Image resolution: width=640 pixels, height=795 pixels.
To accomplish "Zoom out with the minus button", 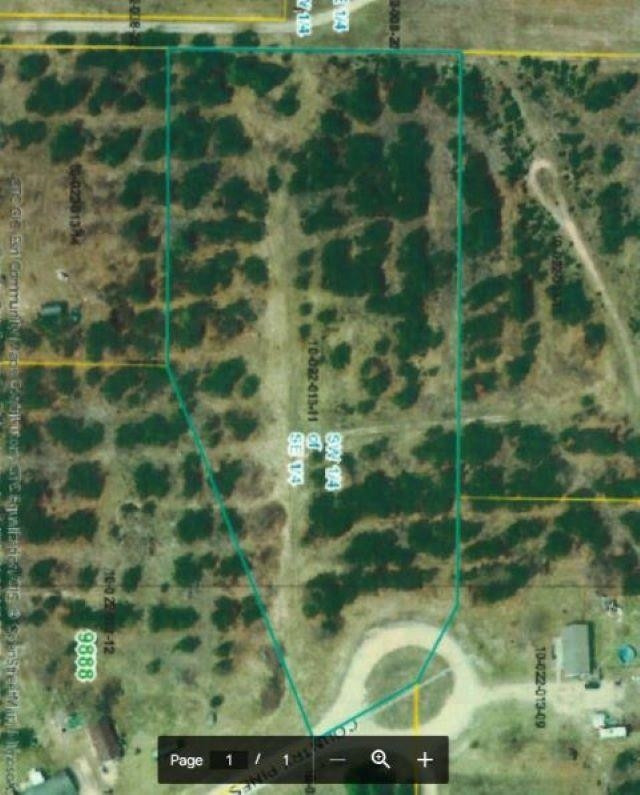I will [x=337, y=760].
